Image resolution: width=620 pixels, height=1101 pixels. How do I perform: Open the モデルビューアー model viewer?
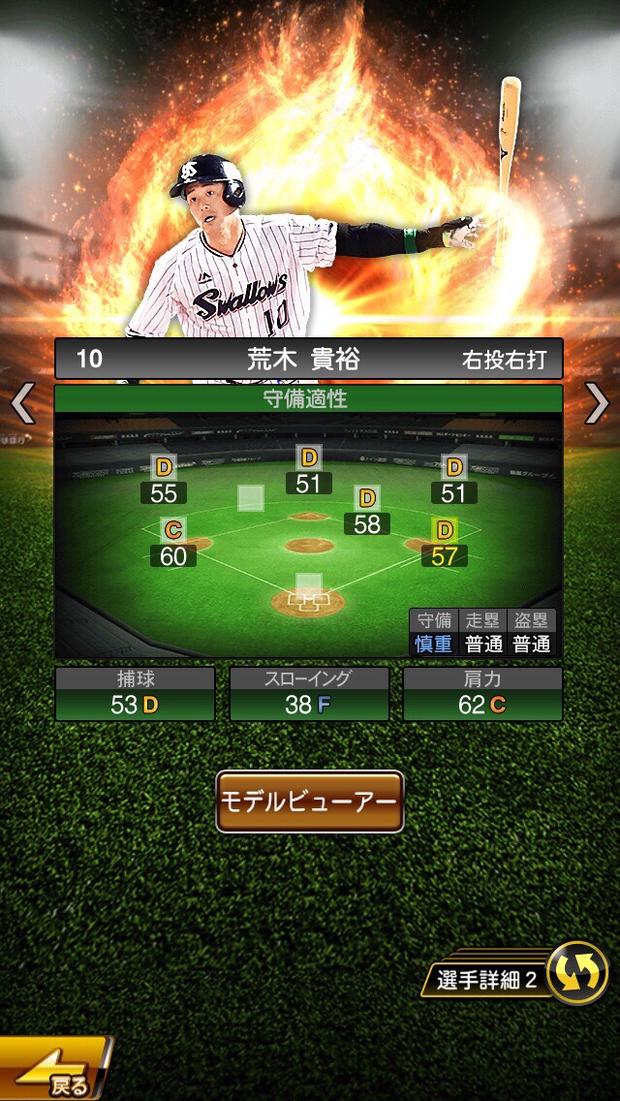(310, 801)
